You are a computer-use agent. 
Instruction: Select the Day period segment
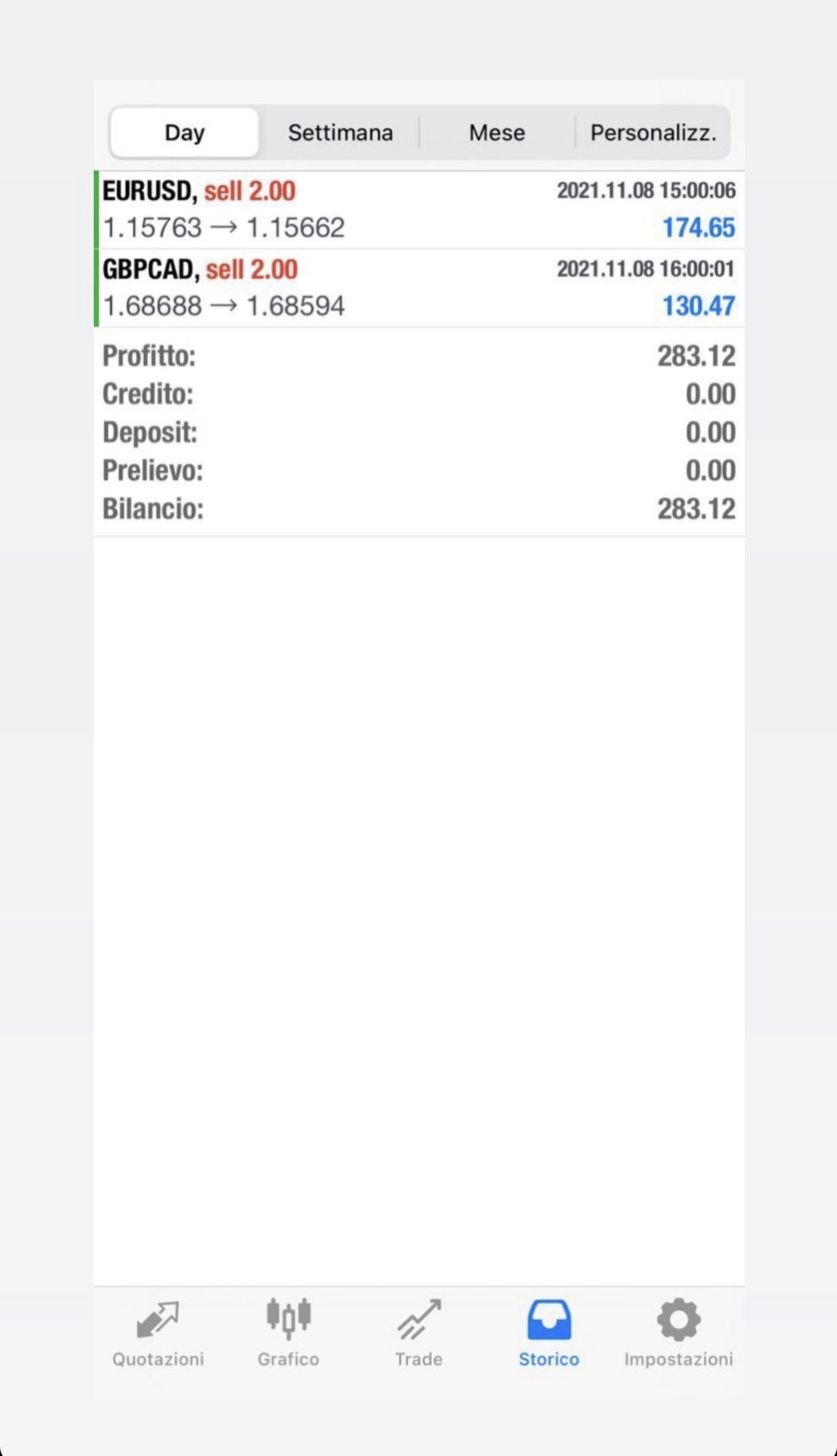pyautogui.click(x=185, y=132)
